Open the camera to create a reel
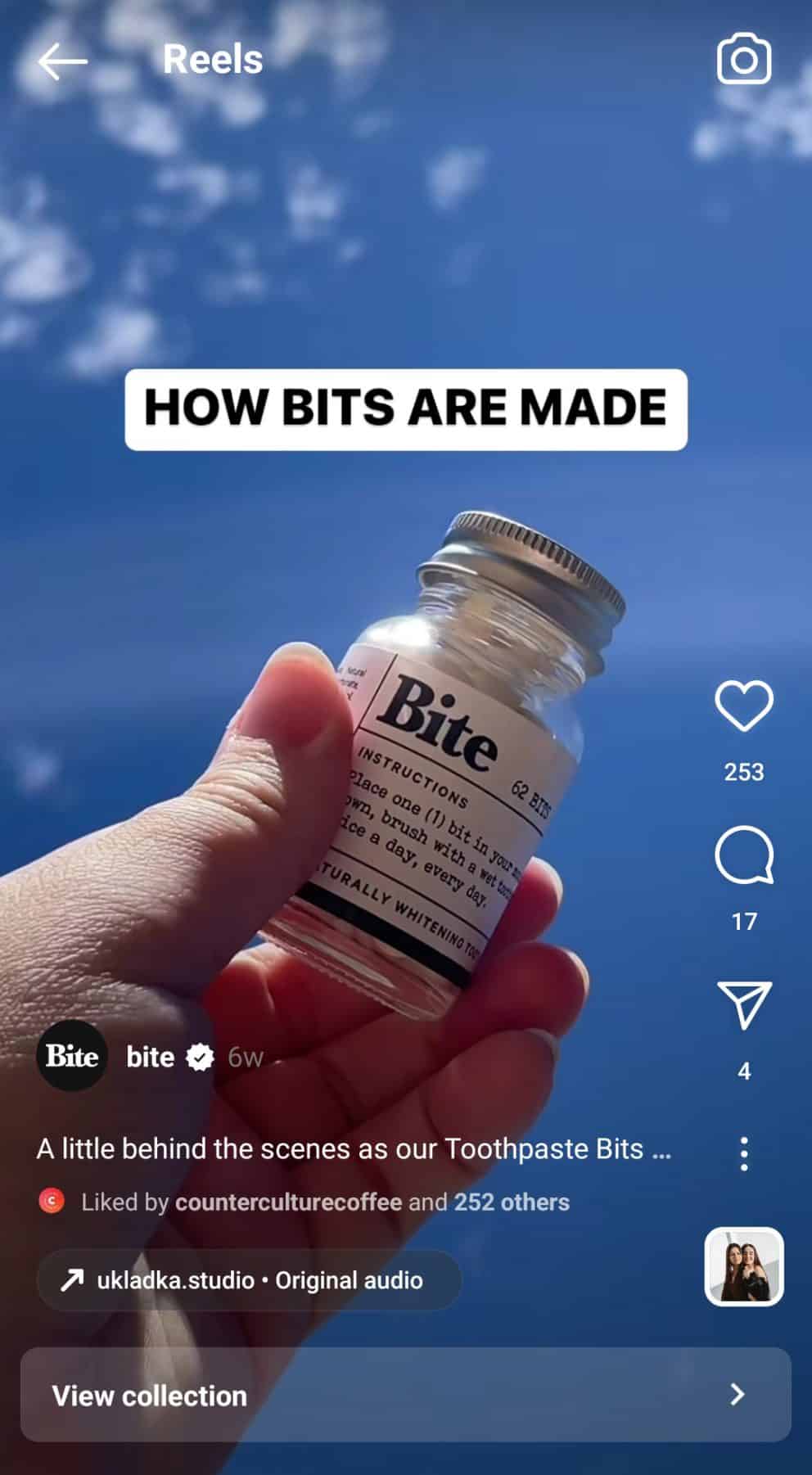The height and width of the screenshot is (1475, 812). tap(743, 59)
